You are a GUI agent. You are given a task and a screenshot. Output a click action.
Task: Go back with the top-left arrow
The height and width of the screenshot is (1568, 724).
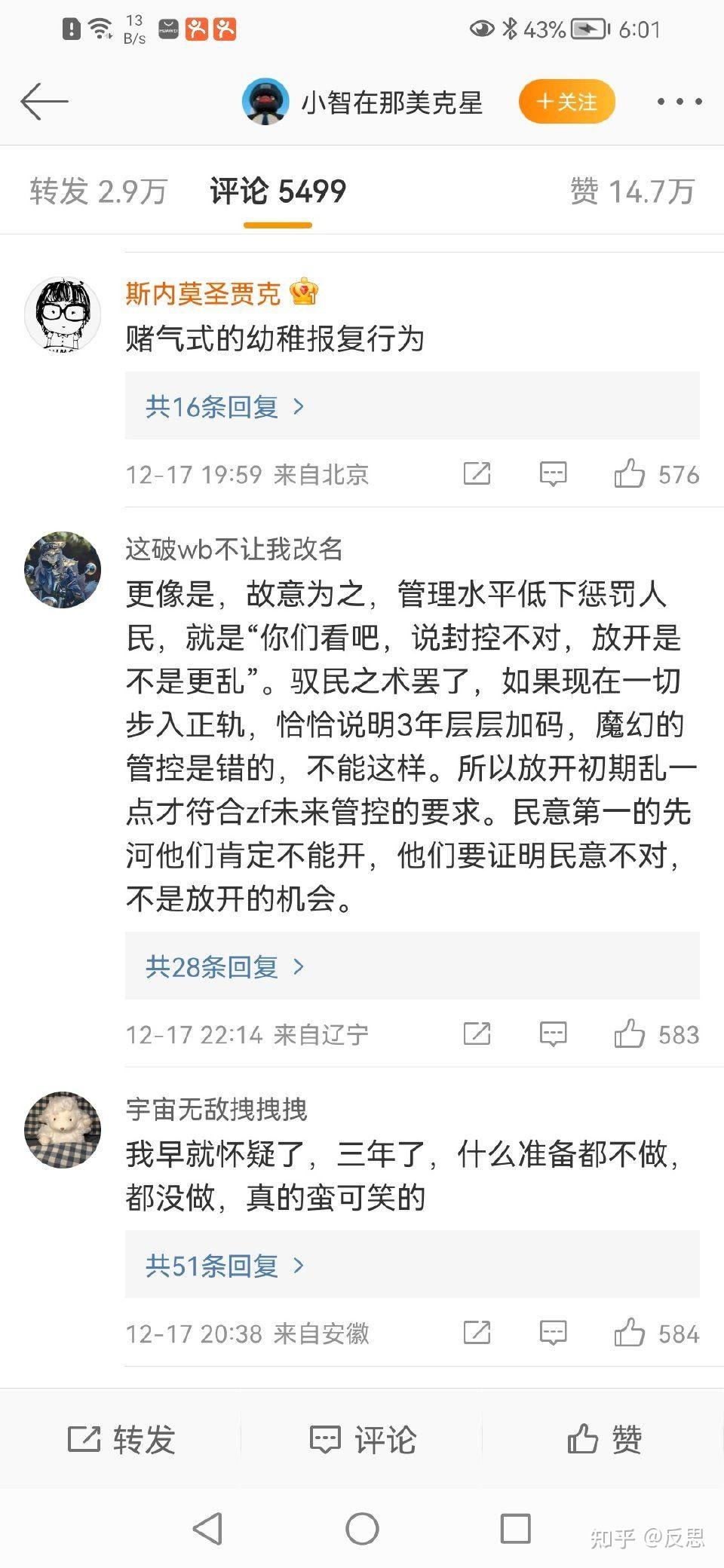pos(44,102)
